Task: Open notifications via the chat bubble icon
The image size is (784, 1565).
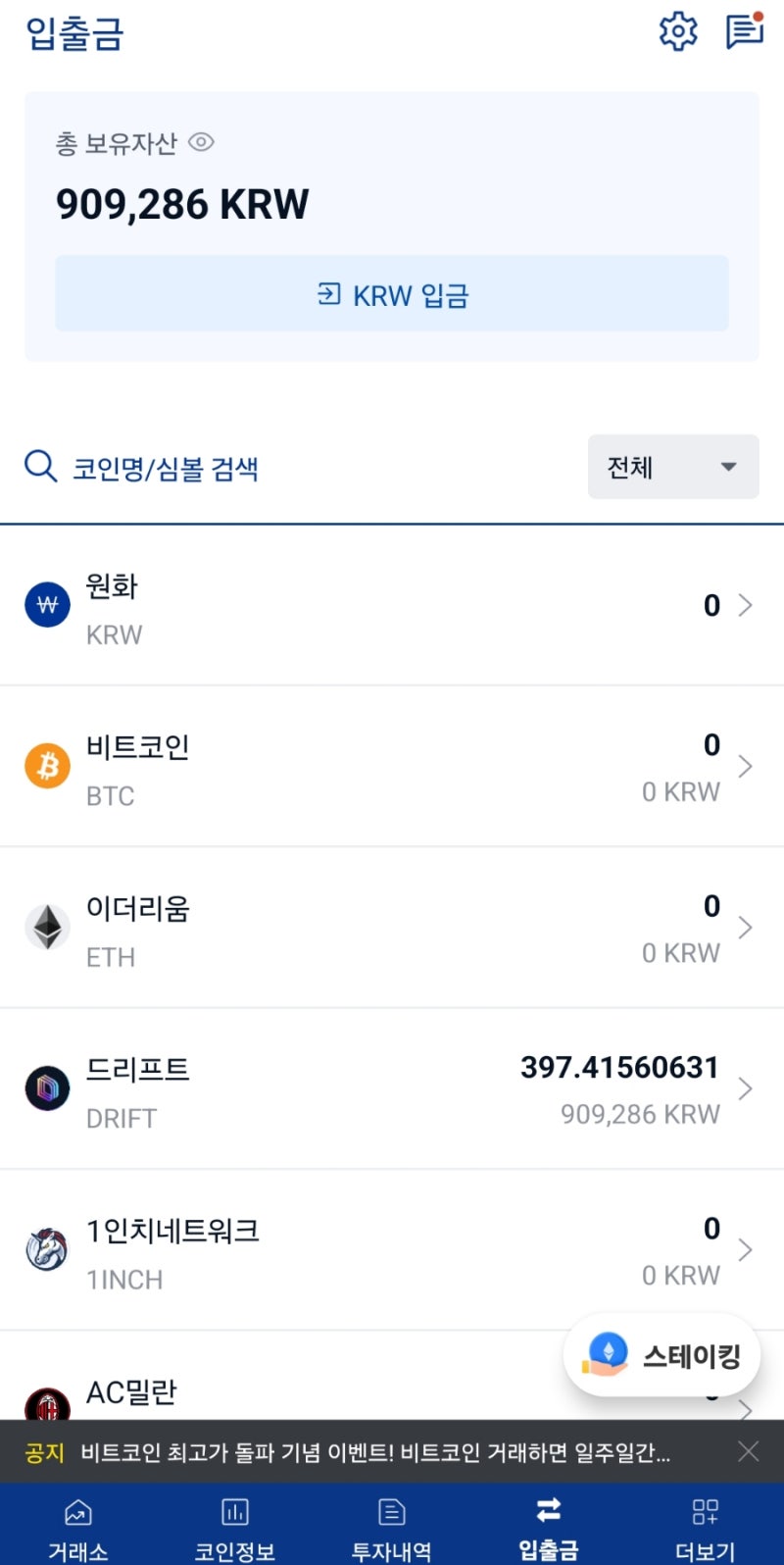Action: [745, 29]
